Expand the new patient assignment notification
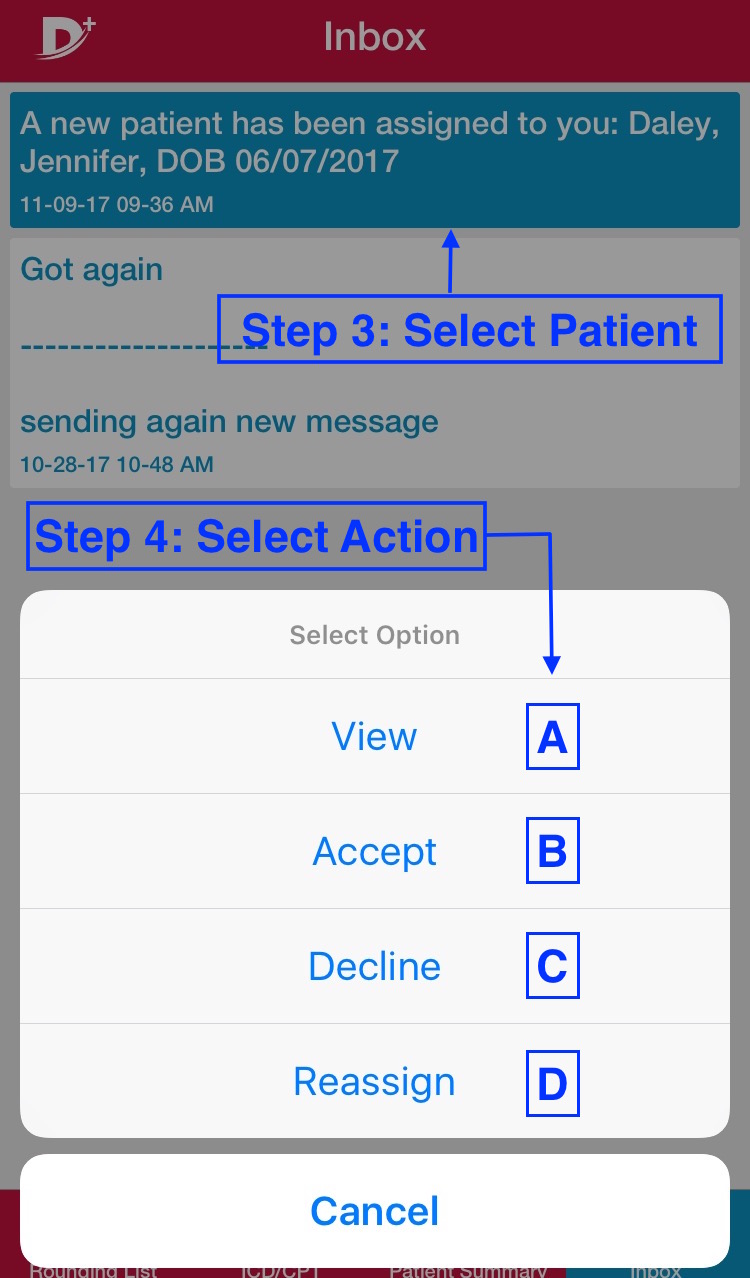This screenshot has width=750, height=1278. 374,160
